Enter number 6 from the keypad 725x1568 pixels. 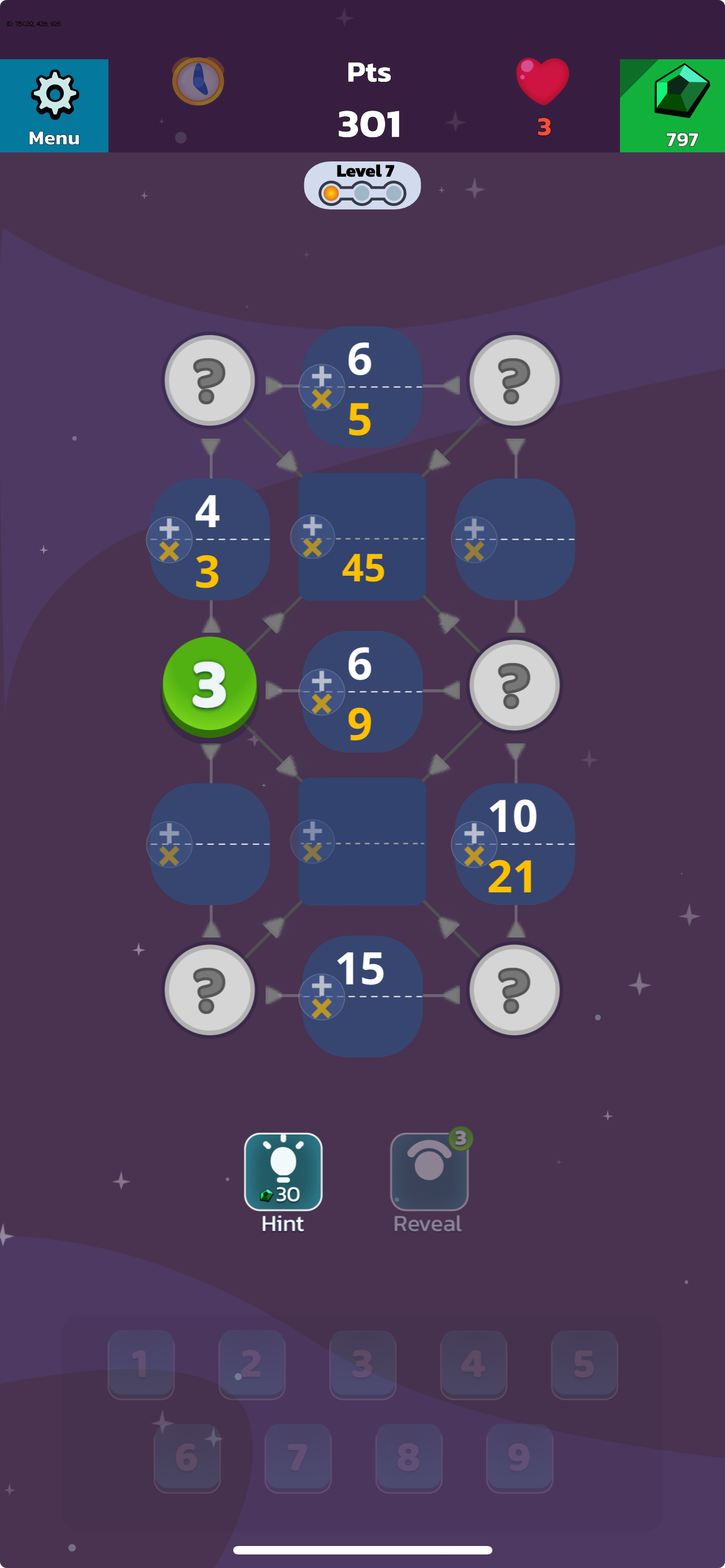click(187, 1457)
